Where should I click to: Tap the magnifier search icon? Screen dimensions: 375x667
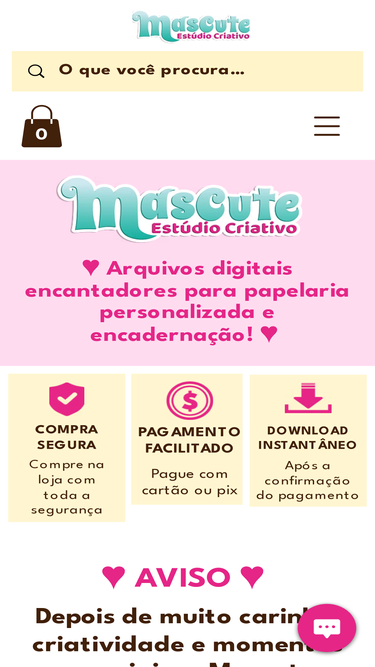36,71
